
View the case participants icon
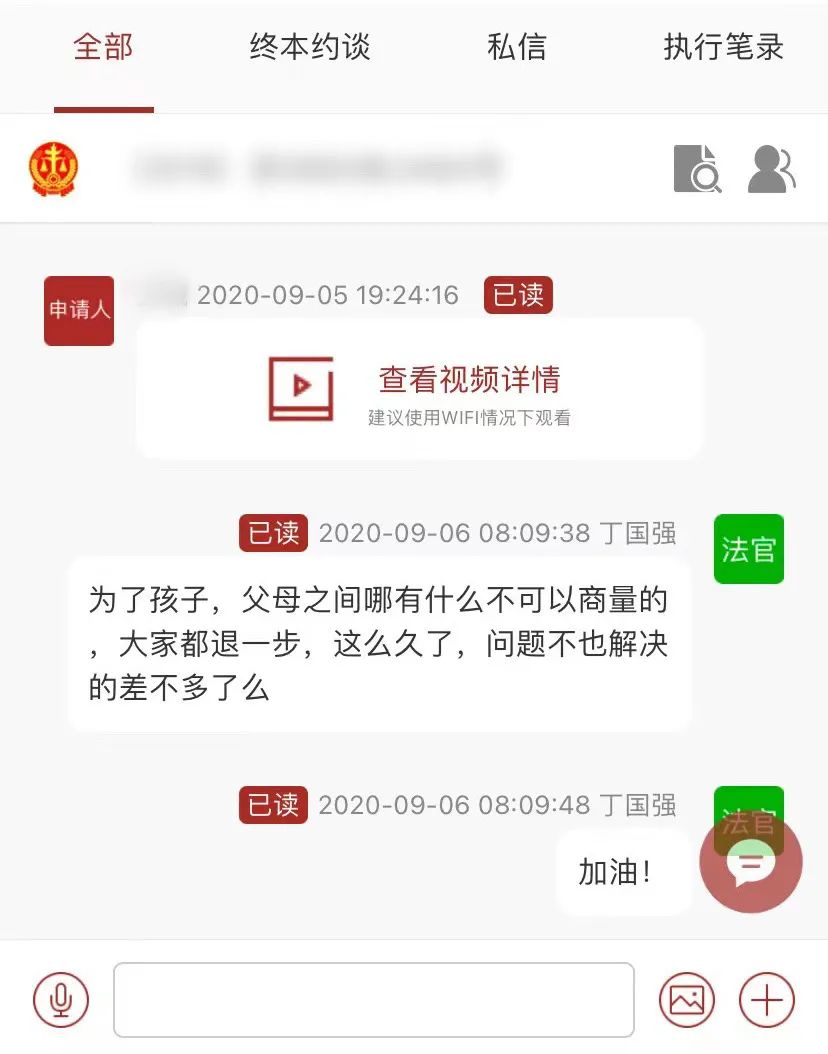tap(771, 168)
